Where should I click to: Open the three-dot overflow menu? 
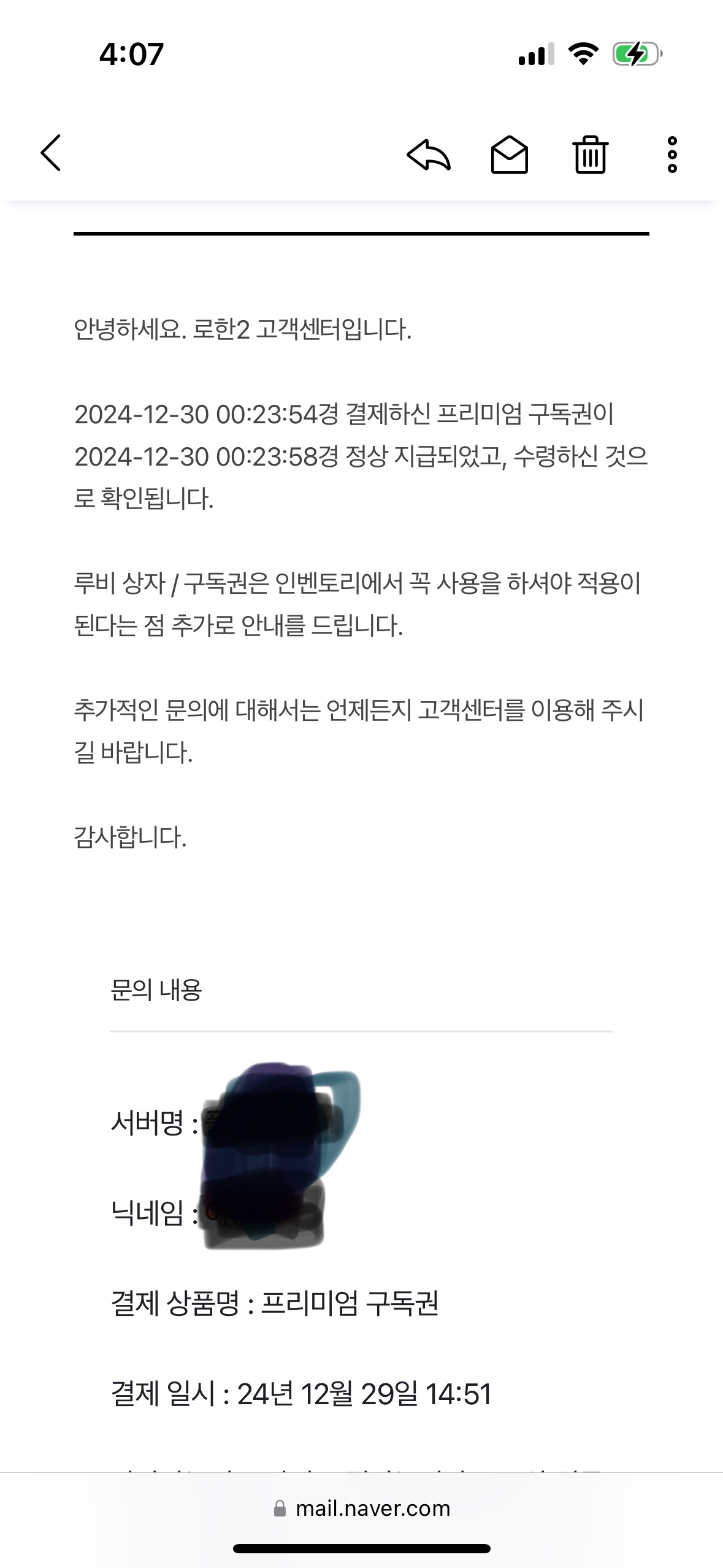672,155
